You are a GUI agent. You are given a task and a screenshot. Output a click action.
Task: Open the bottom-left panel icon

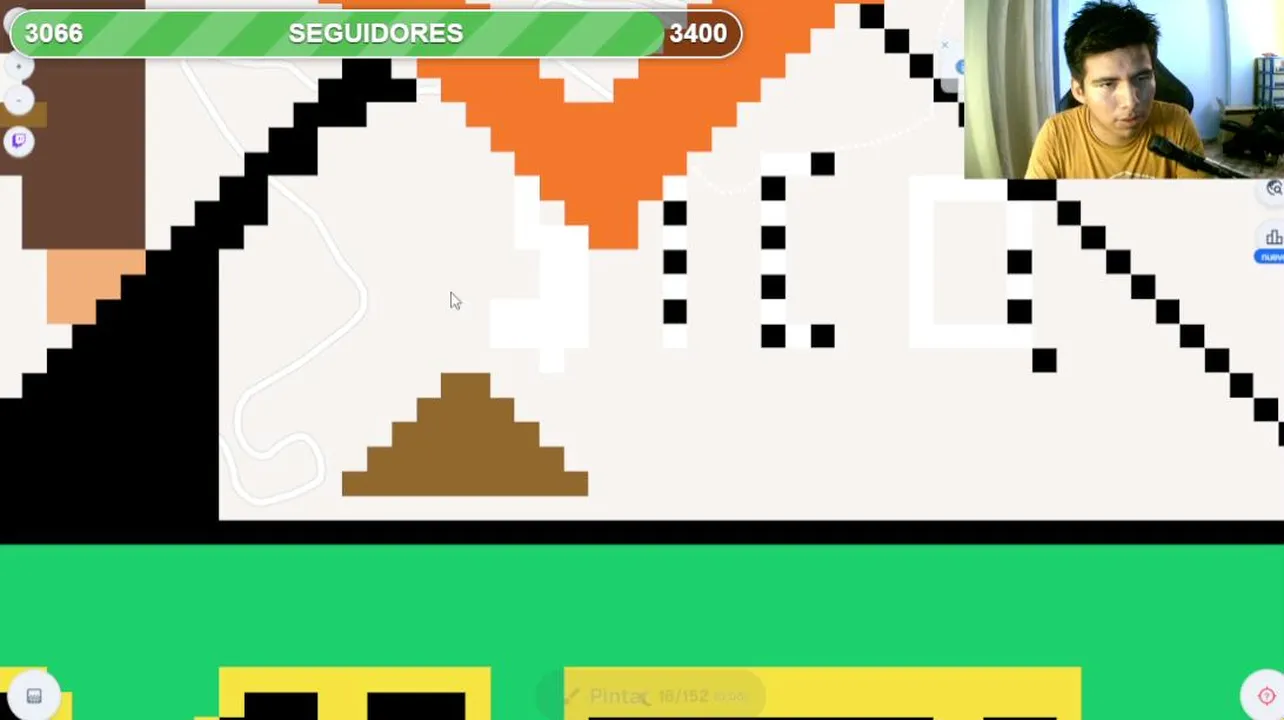pyautogui.click(x=34, y=696)
